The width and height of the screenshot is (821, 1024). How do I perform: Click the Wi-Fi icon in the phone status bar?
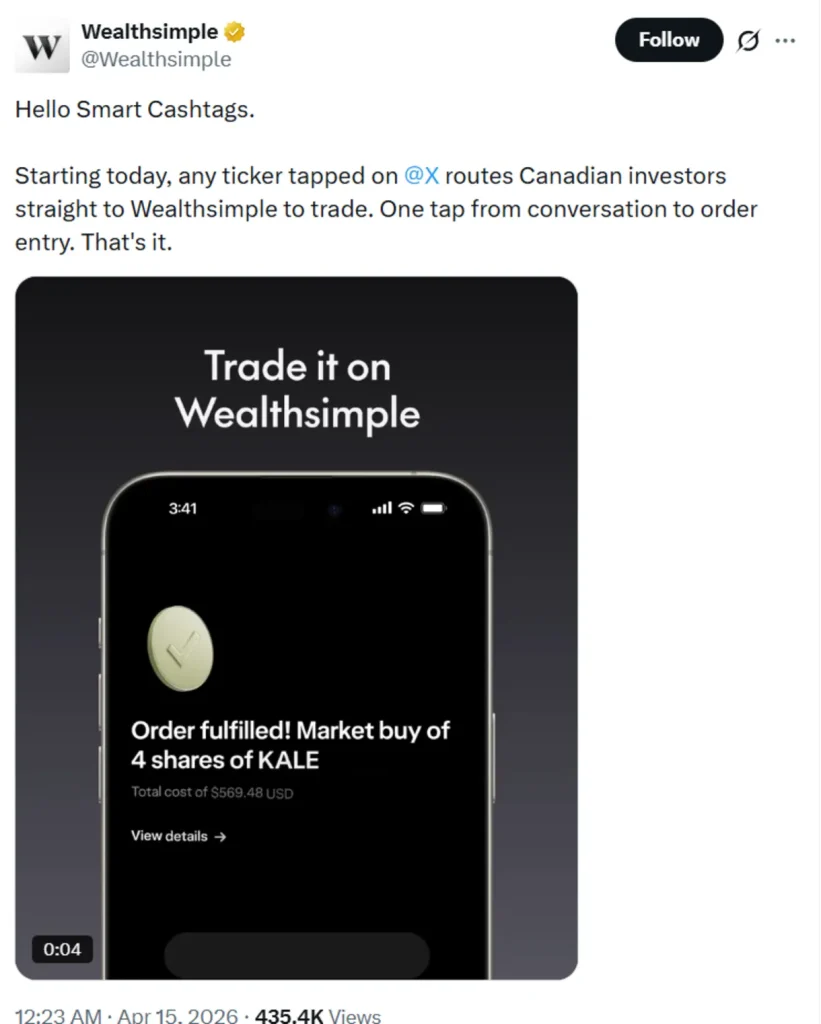pos(405,508)
